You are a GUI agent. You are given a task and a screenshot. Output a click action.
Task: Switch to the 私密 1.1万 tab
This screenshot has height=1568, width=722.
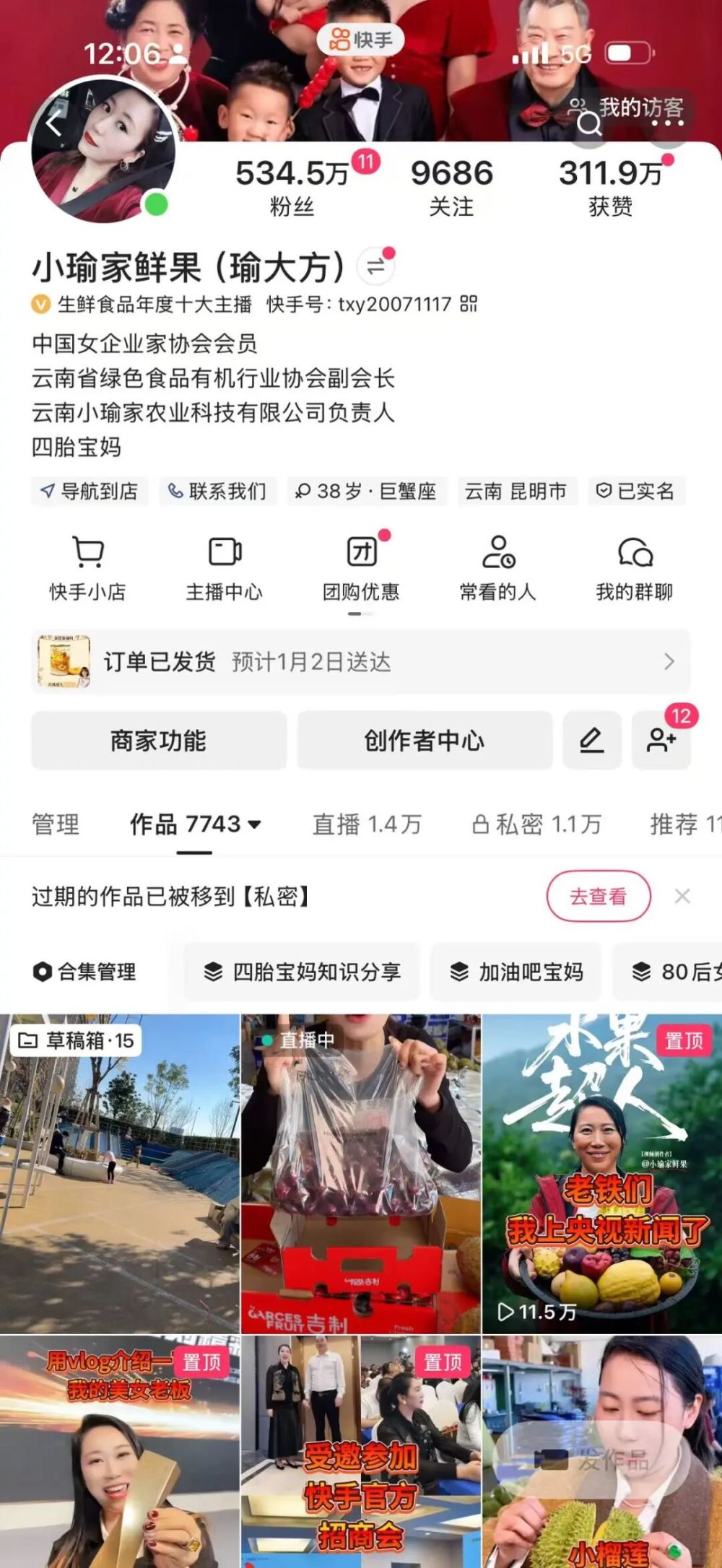coord(536,824)
